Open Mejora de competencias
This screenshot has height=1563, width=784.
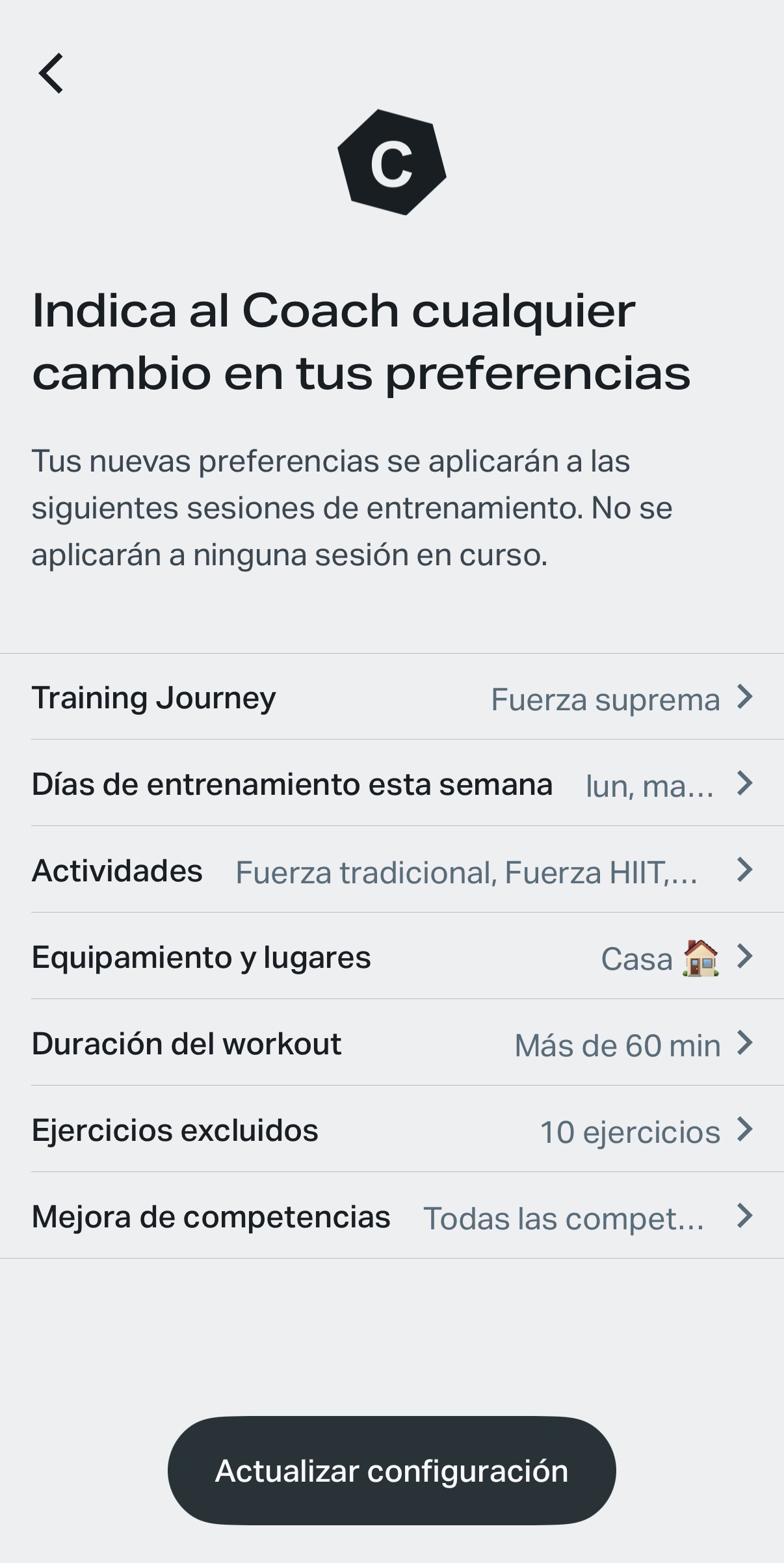(392, 1216)
